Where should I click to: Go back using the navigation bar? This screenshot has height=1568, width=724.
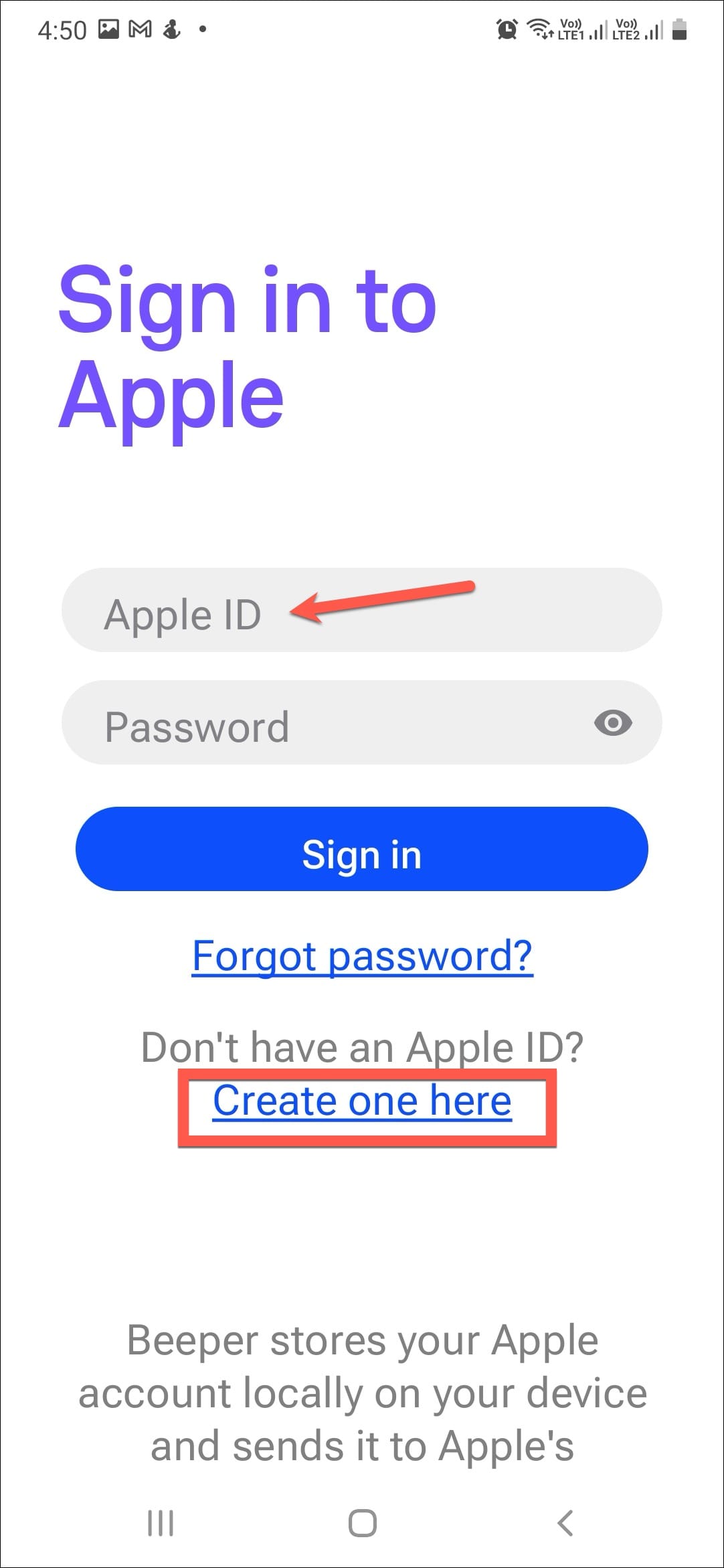coord(565,1523)
